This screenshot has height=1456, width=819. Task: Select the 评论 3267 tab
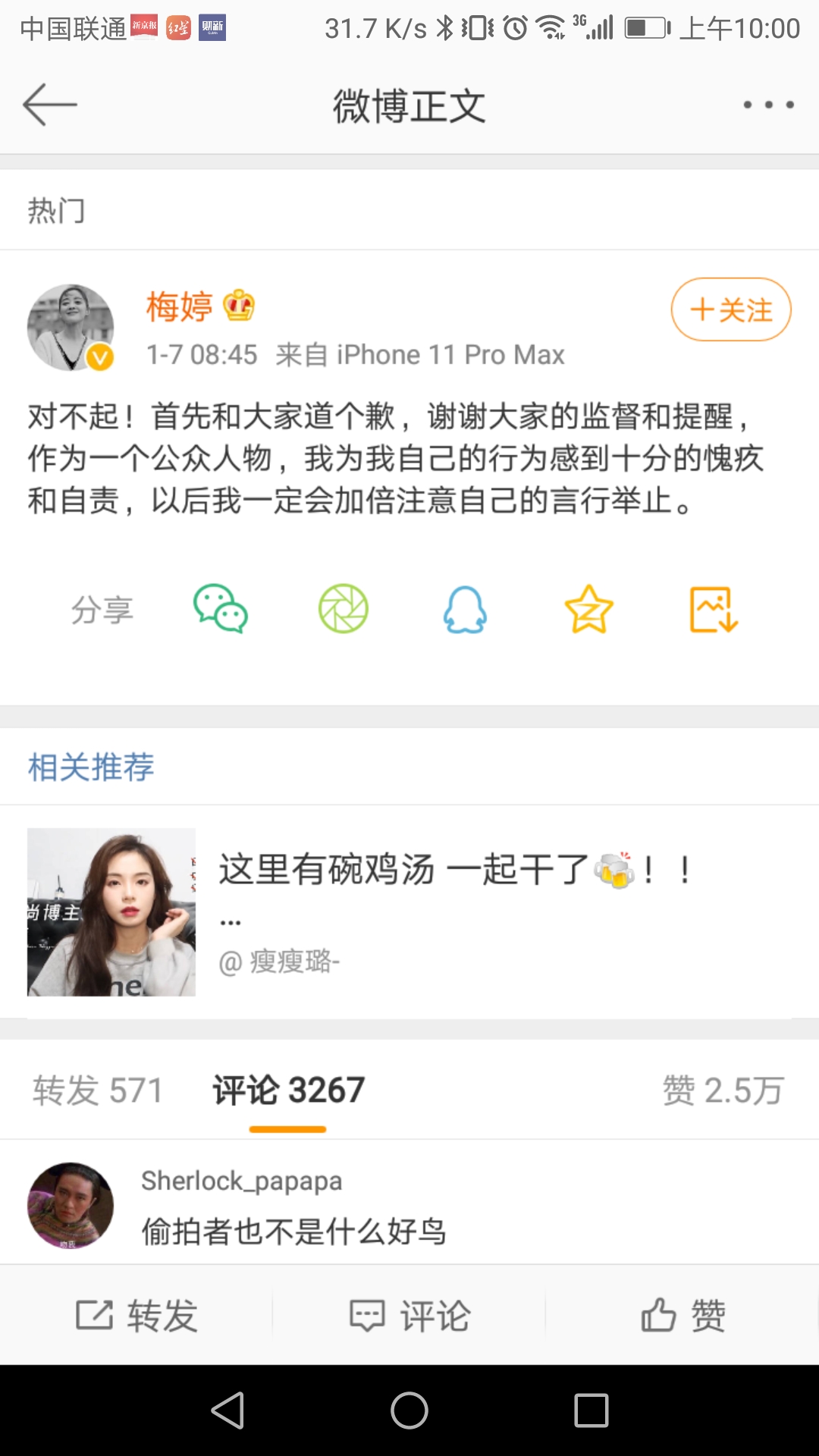click(288, 1090)
